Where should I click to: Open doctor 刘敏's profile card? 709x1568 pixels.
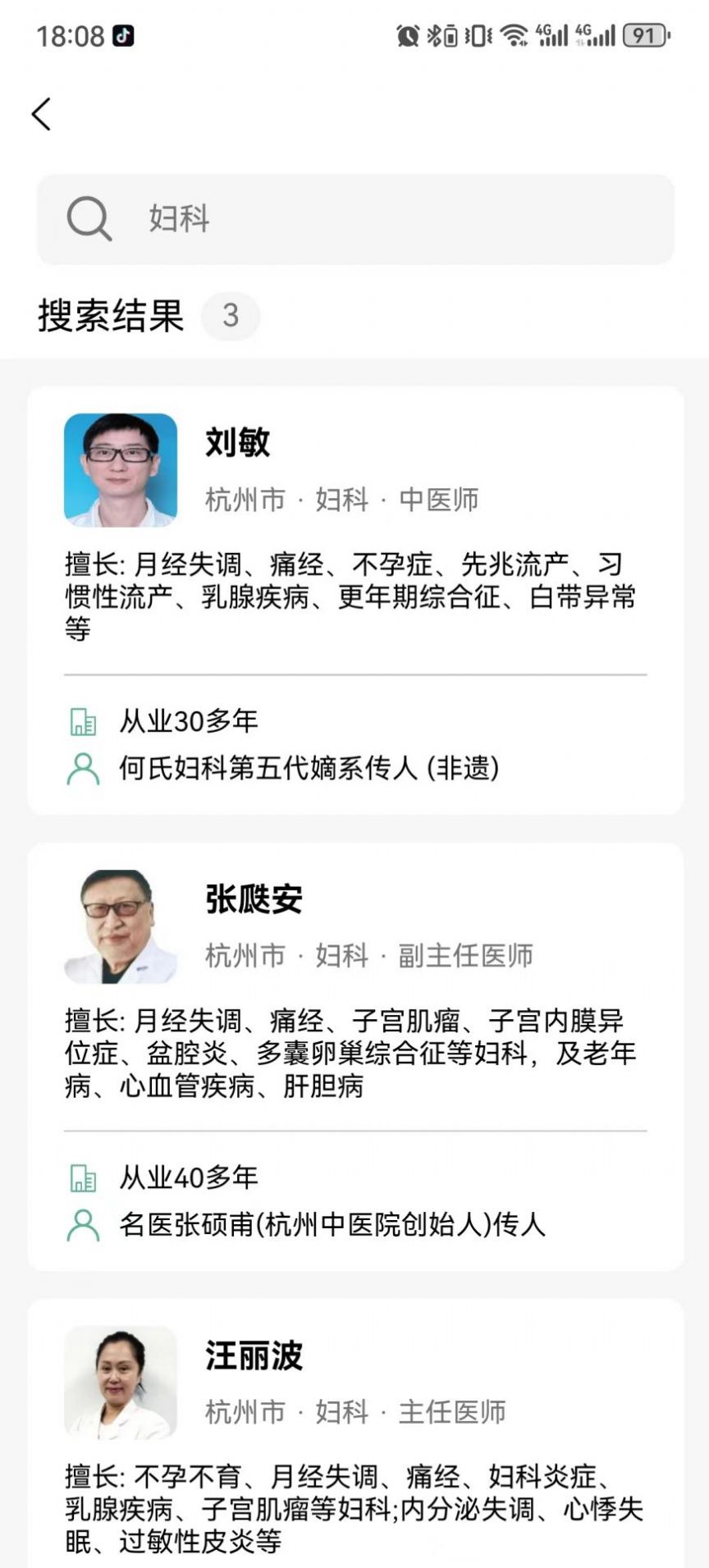tap(354, 599)
